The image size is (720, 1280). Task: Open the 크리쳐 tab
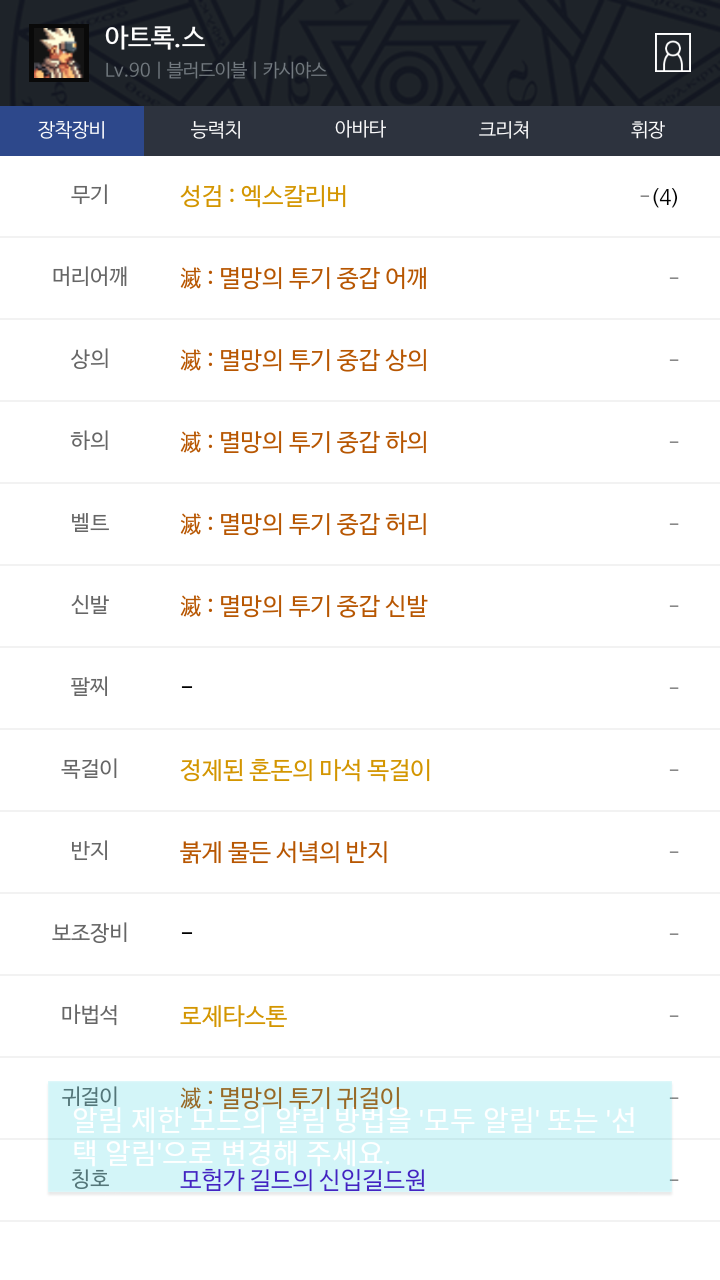point(504,130)
